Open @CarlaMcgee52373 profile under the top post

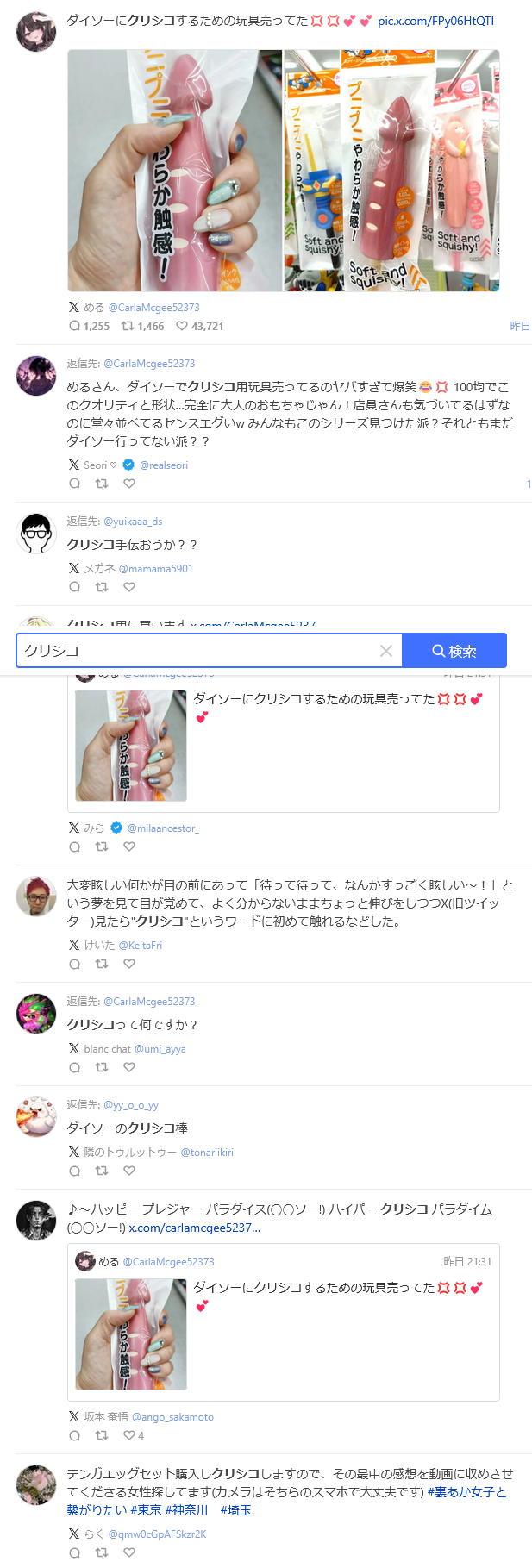[153, 307]
